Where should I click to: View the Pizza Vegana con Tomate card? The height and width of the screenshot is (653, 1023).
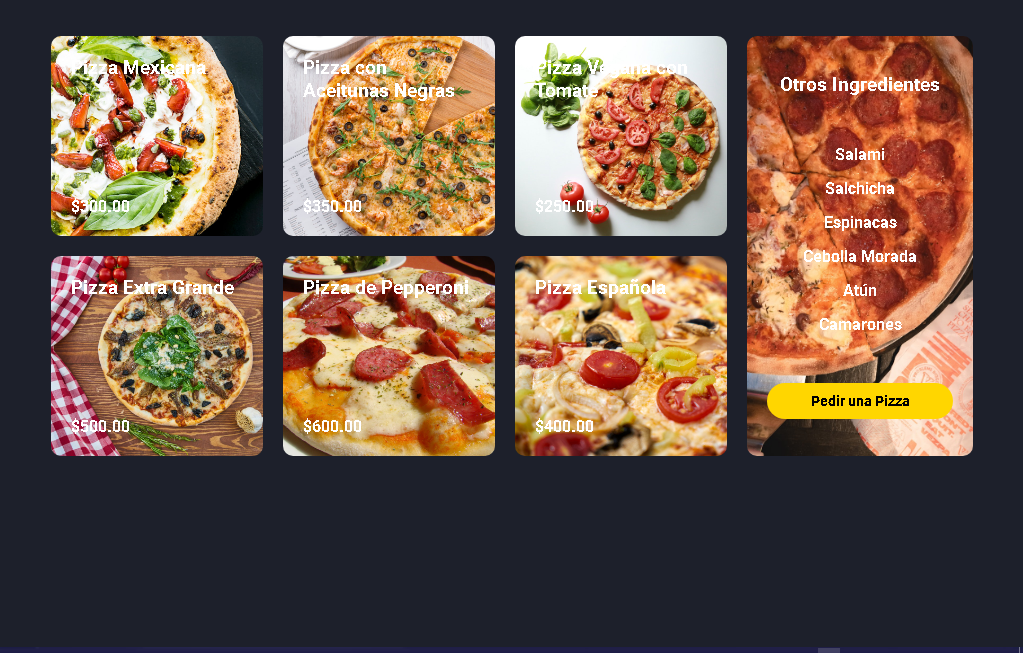click(x=621, y=136)
